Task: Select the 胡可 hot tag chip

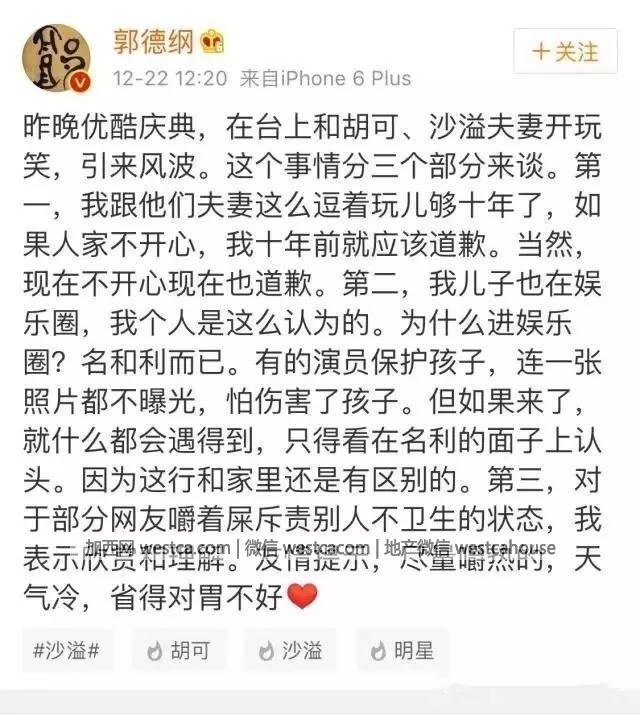Action: click(179, 650)
